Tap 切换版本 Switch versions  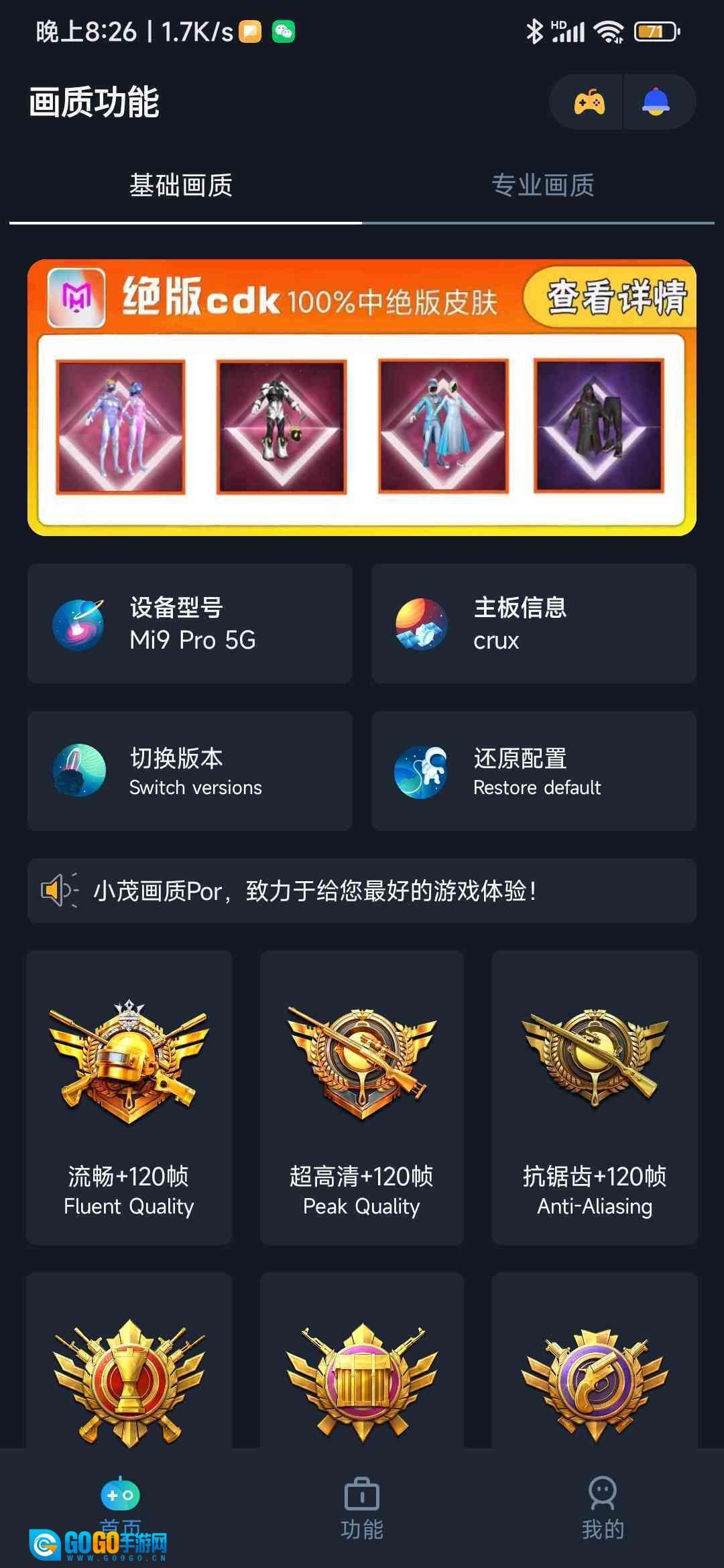click(x=190, y=771)
